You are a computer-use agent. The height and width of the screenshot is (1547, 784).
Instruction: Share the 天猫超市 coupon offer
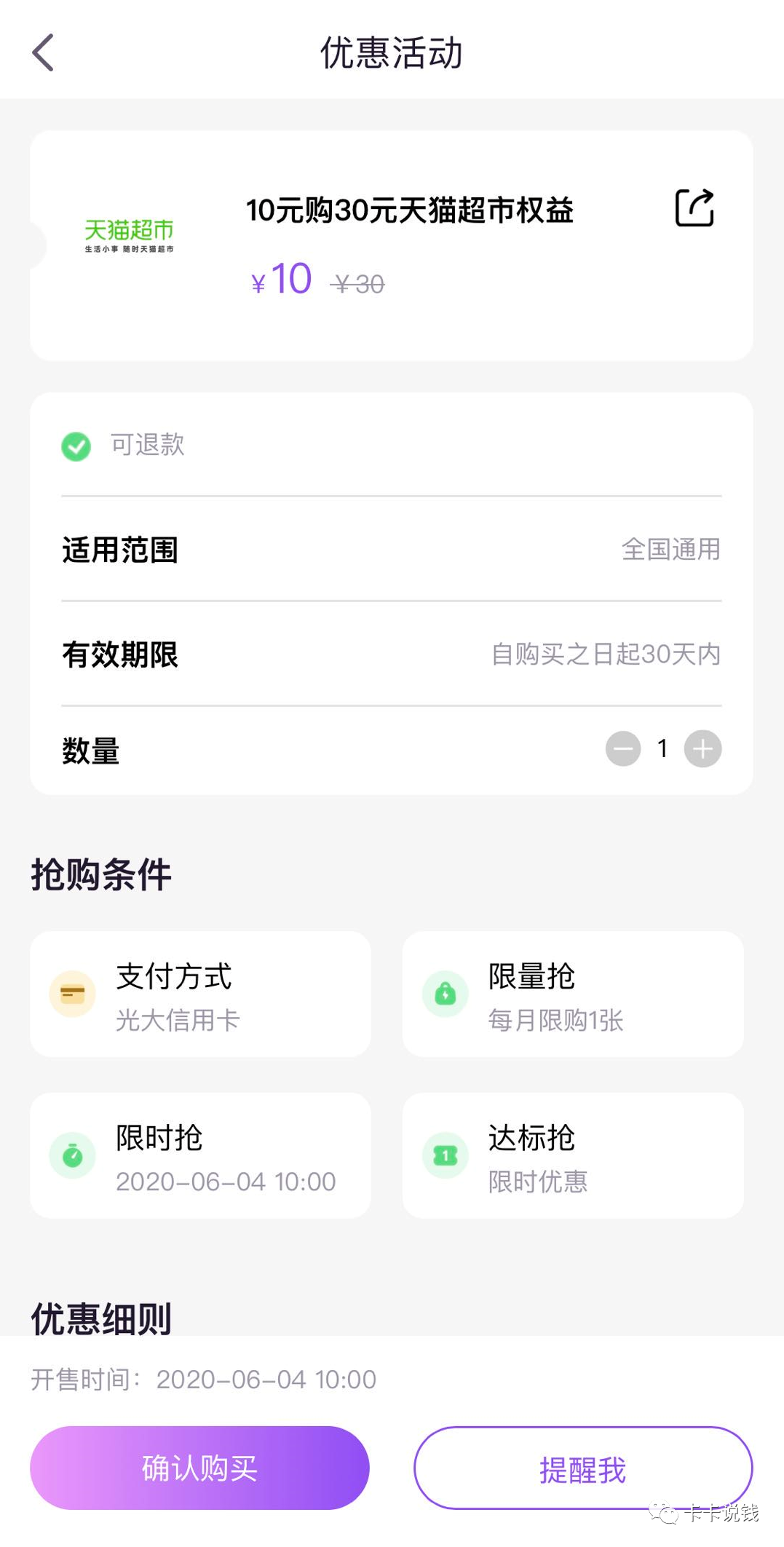pos(694,208)
